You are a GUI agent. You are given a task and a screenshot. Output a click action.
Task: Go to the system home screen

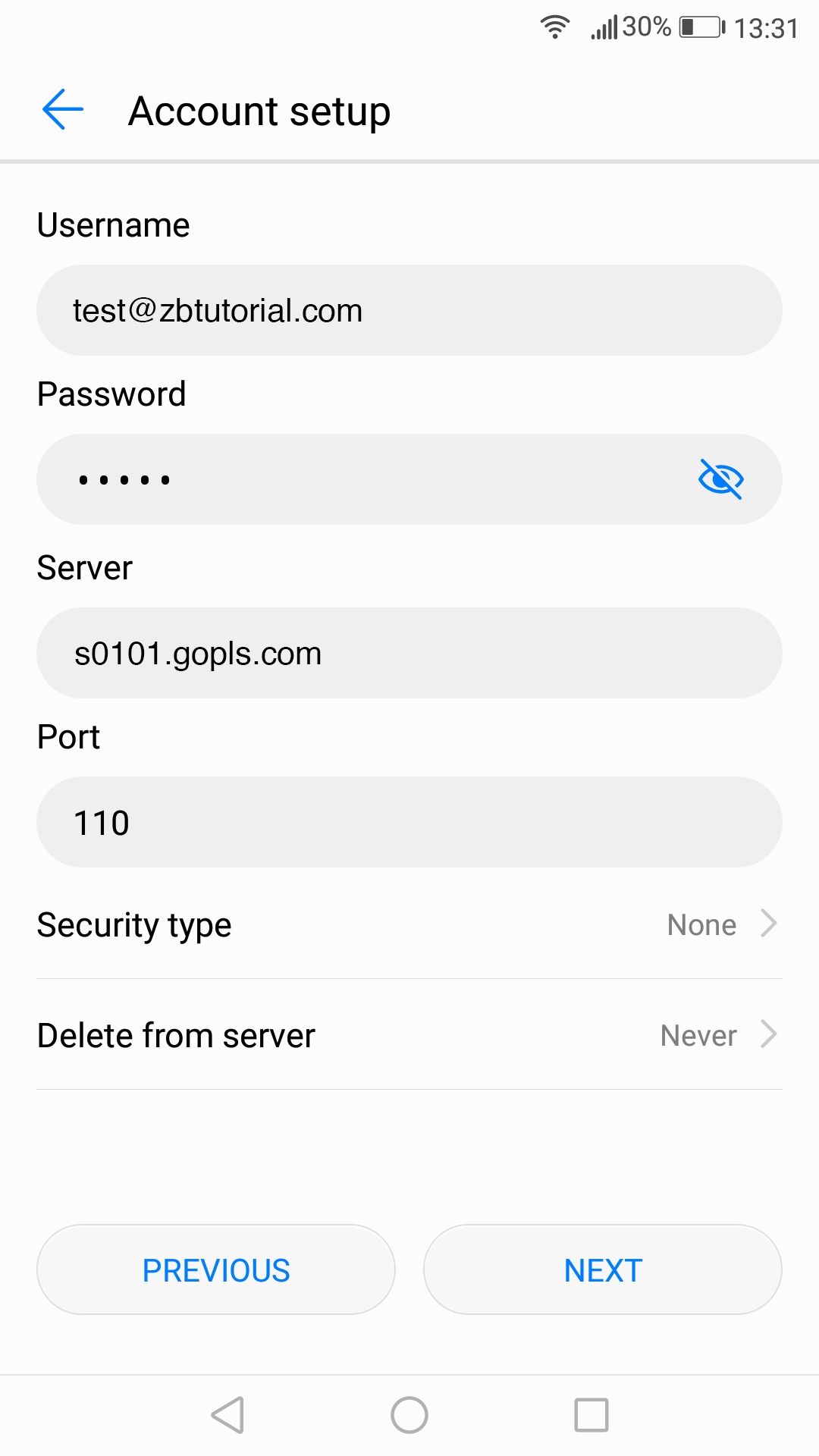409,1415
